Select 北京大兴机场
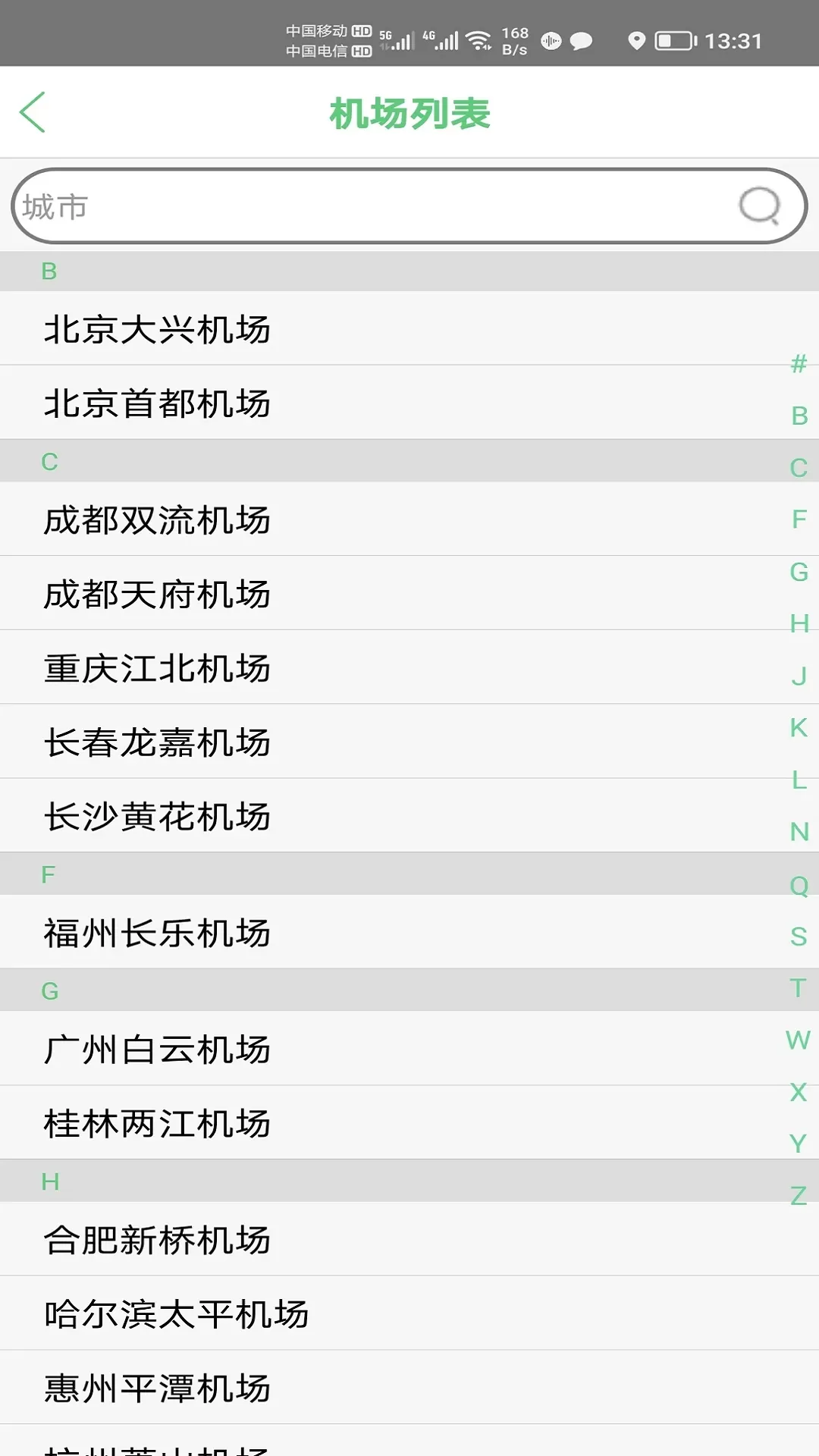 click(157, 329)
